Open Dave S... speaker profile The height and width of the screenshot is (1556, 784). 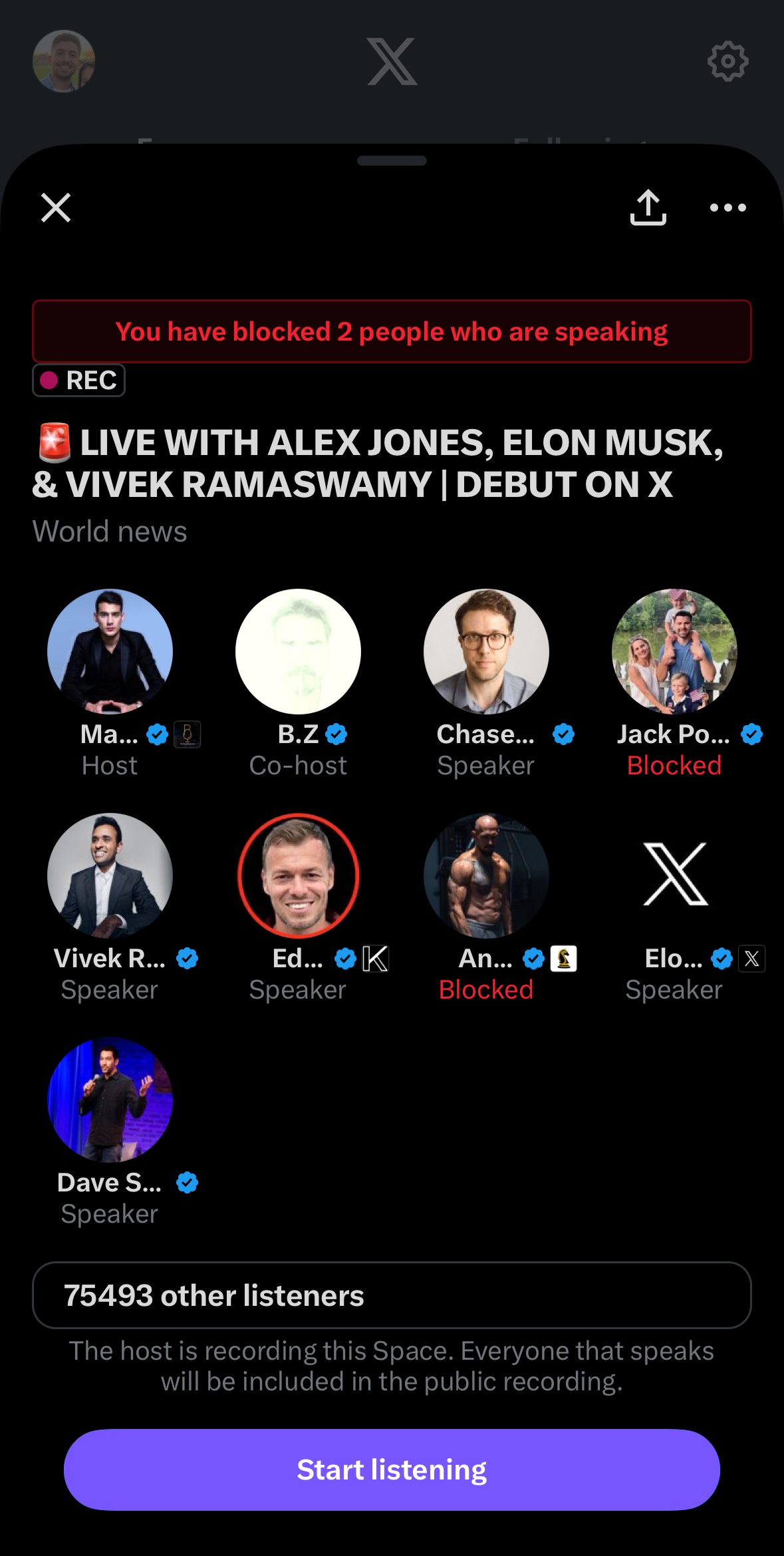click(x=110, y=1100)
